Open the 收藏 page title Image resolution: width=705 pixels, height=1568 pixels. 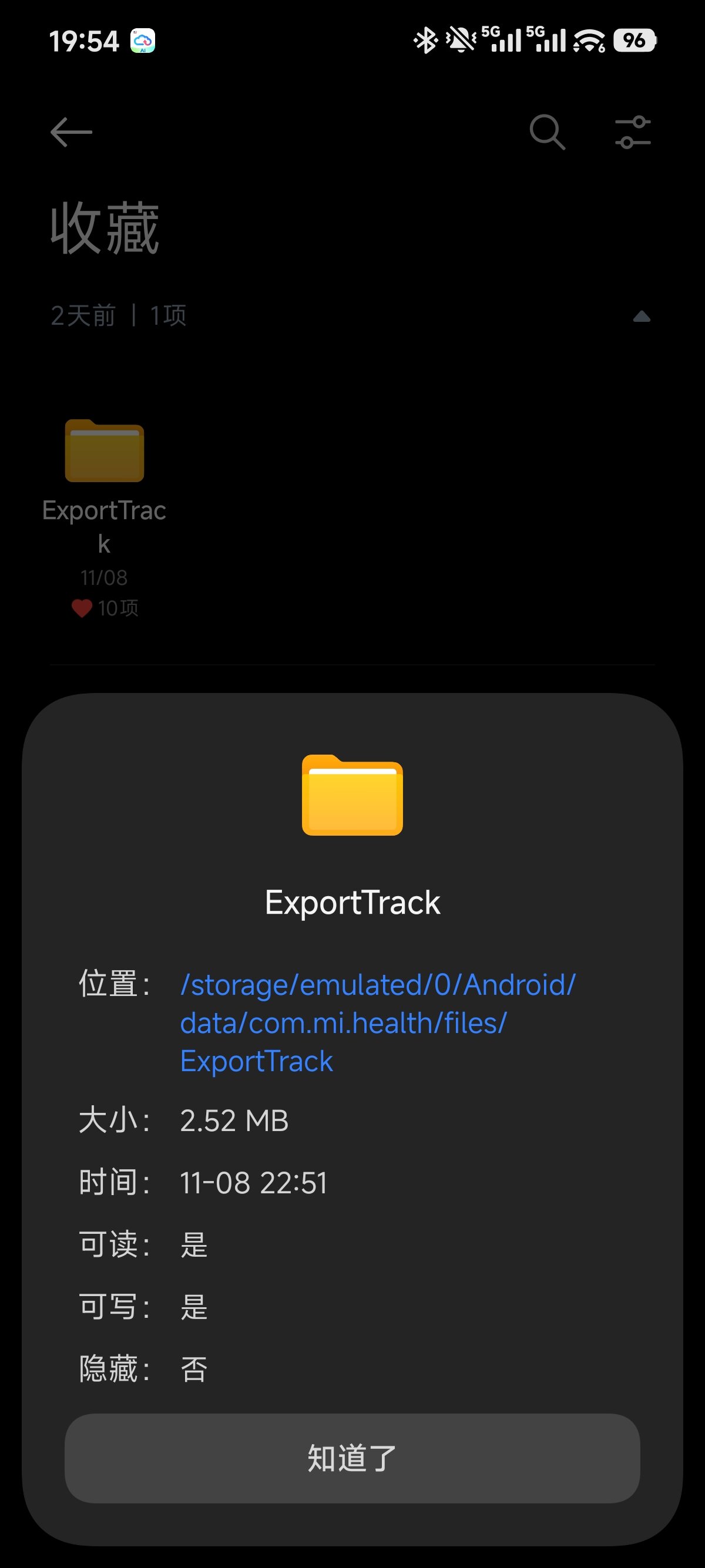tap(105, 228)
